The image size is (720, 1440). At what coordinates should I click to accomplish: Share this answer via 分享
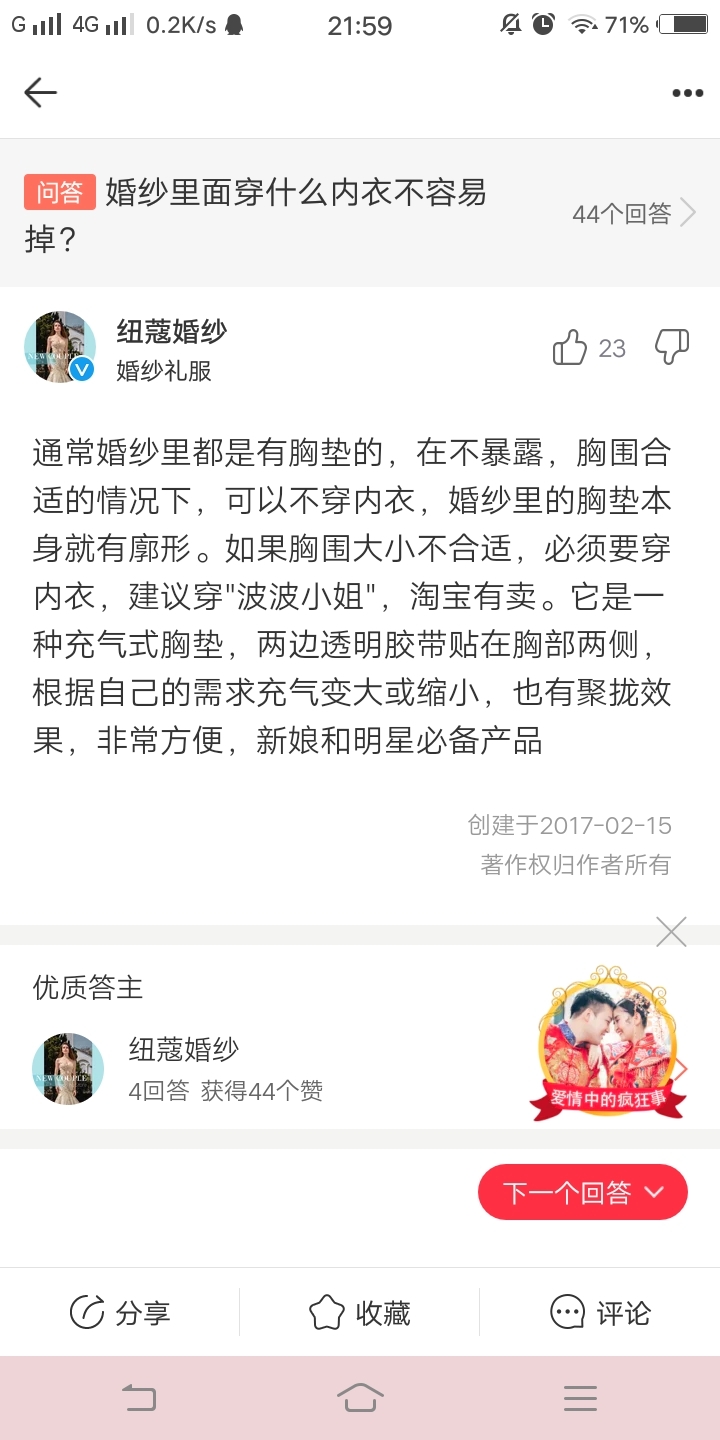pos(120,1312)
